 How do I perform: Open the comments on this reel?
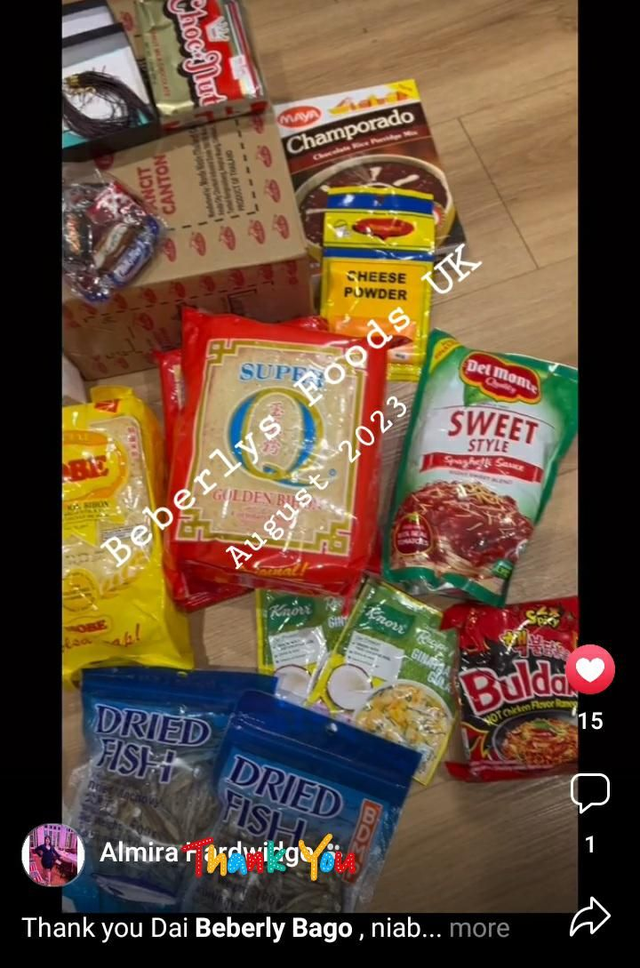pyautogui.click(x=590, y=793)
